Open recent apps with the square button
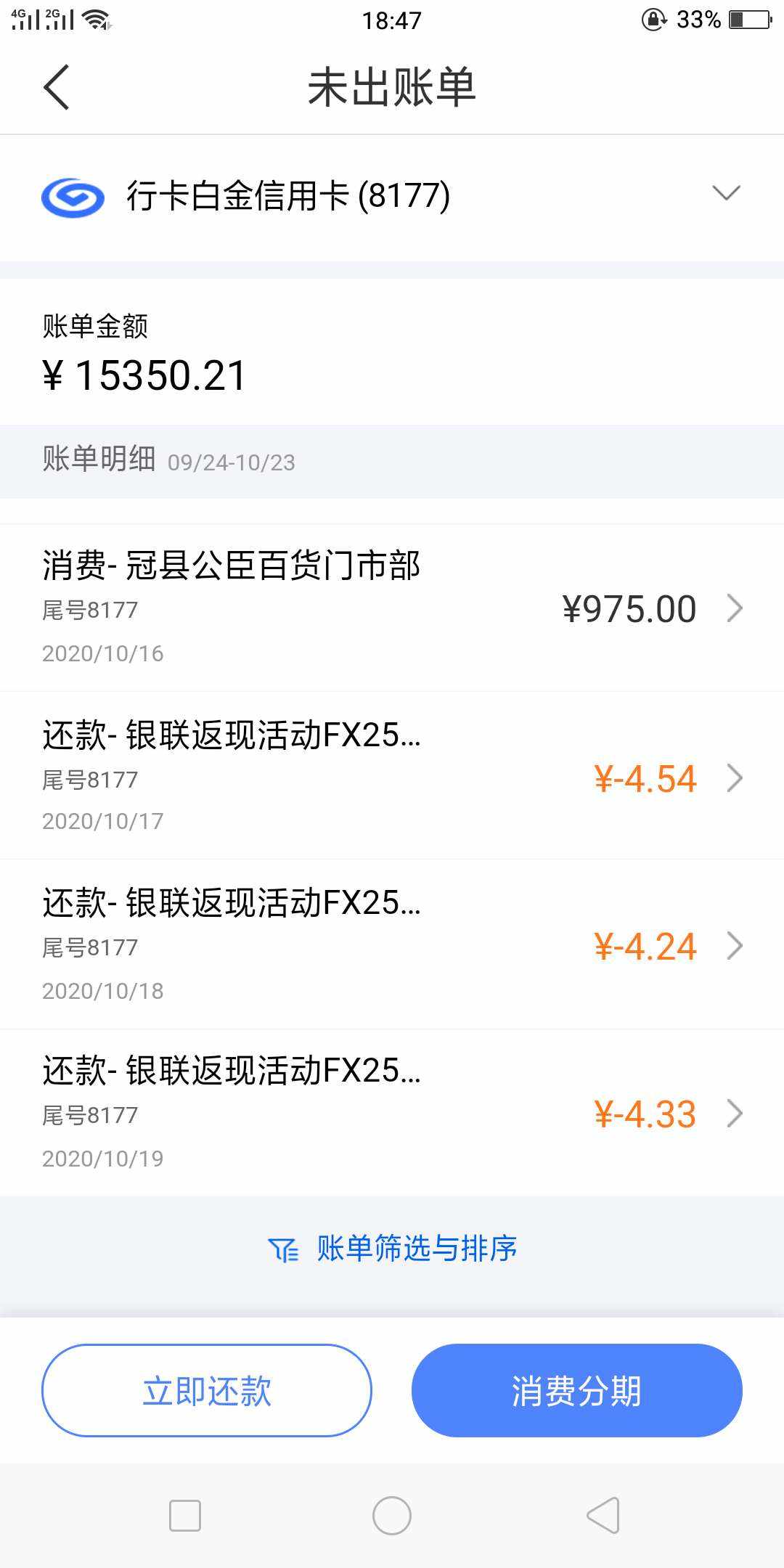Screen dimensions: 784x1568 184,1516
